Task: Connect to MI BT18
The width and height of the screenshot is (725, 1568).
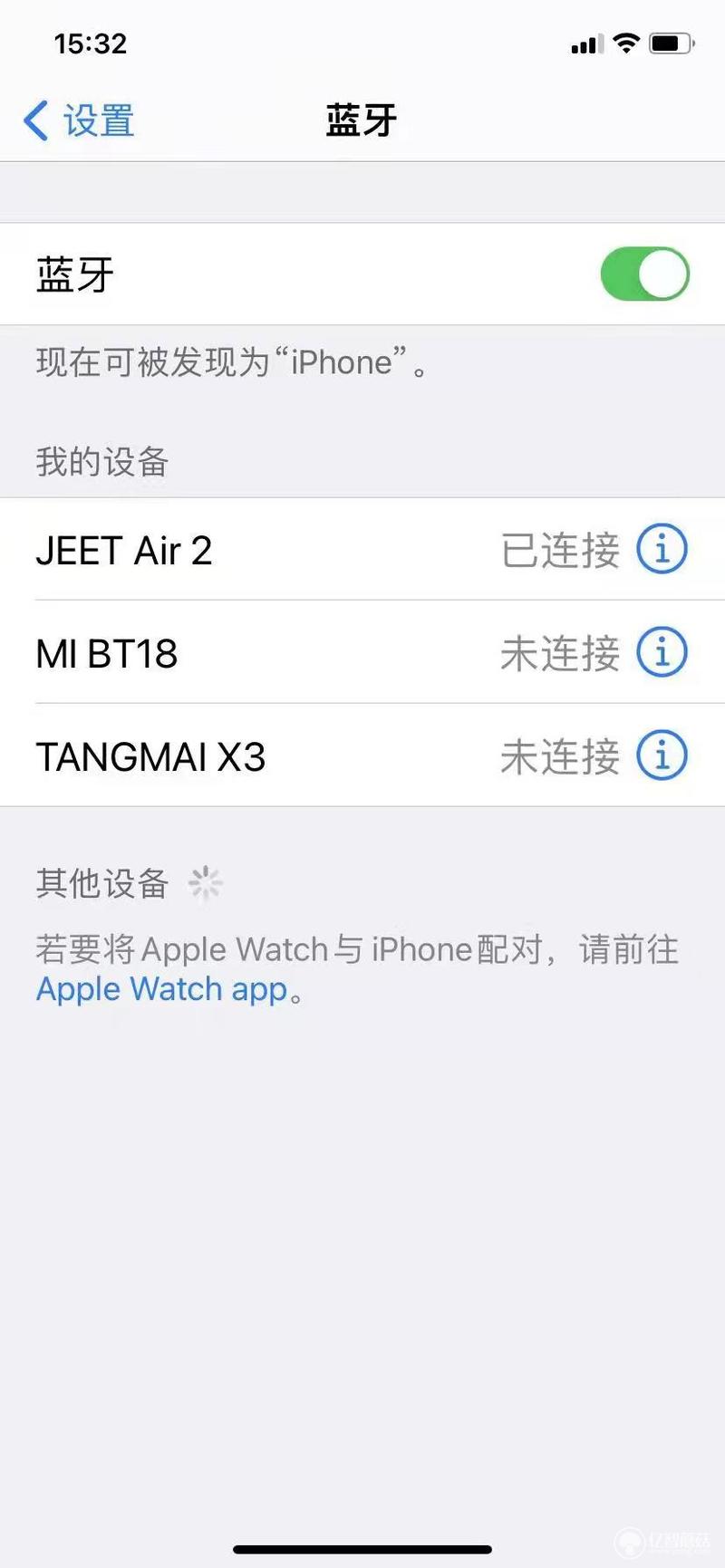Action: coord(362,652)
